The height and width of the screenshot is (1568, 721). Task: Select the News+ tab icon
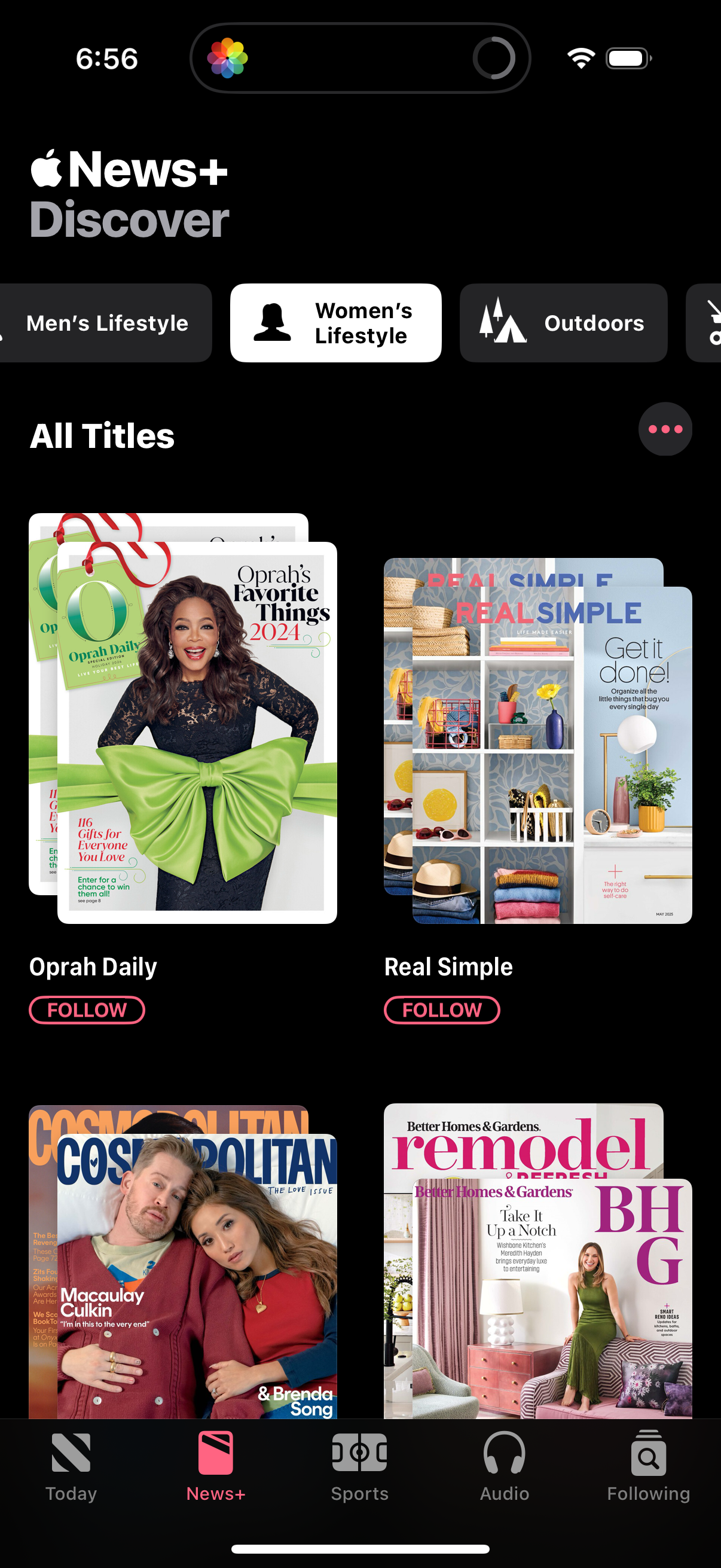coord(216,1454)
